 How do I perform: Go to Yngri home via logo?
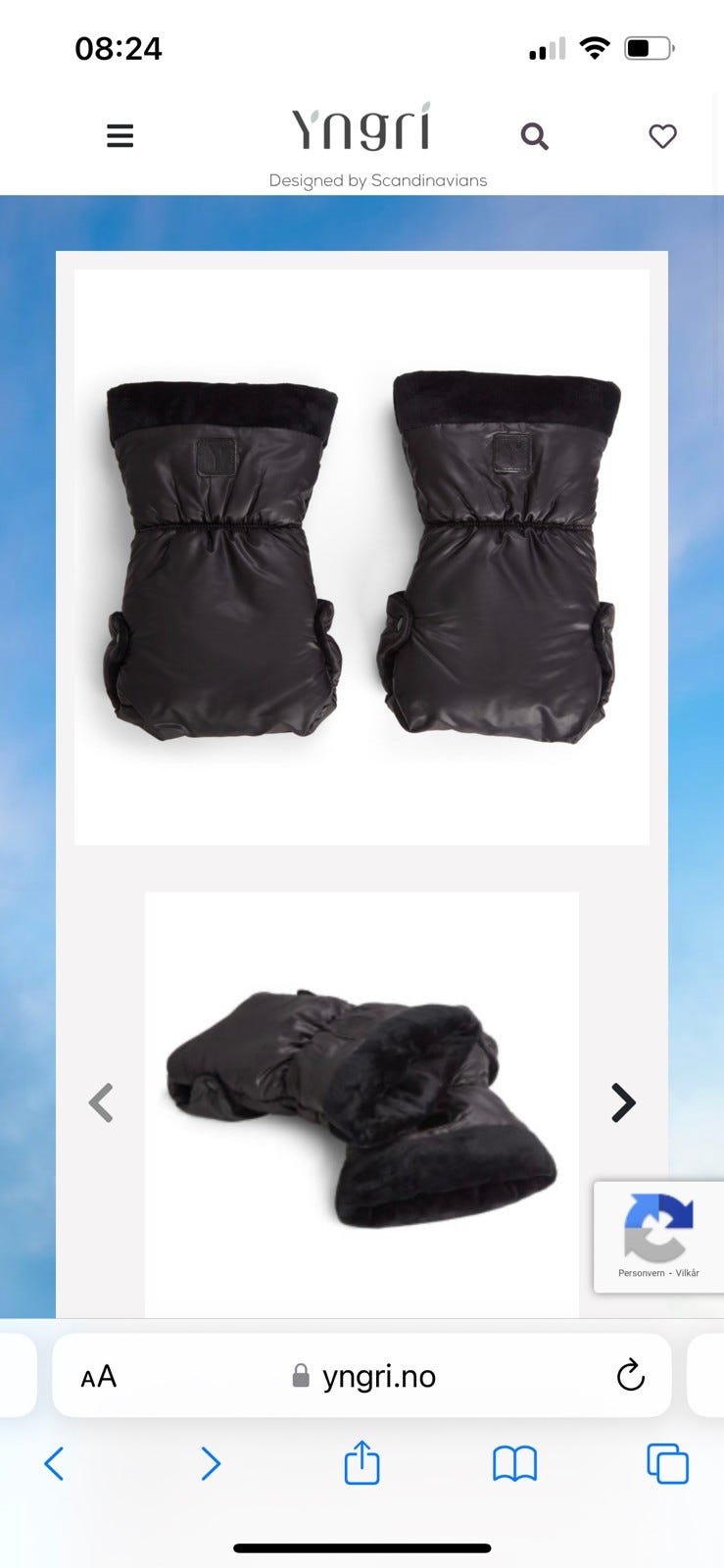[x=362, y=128]
